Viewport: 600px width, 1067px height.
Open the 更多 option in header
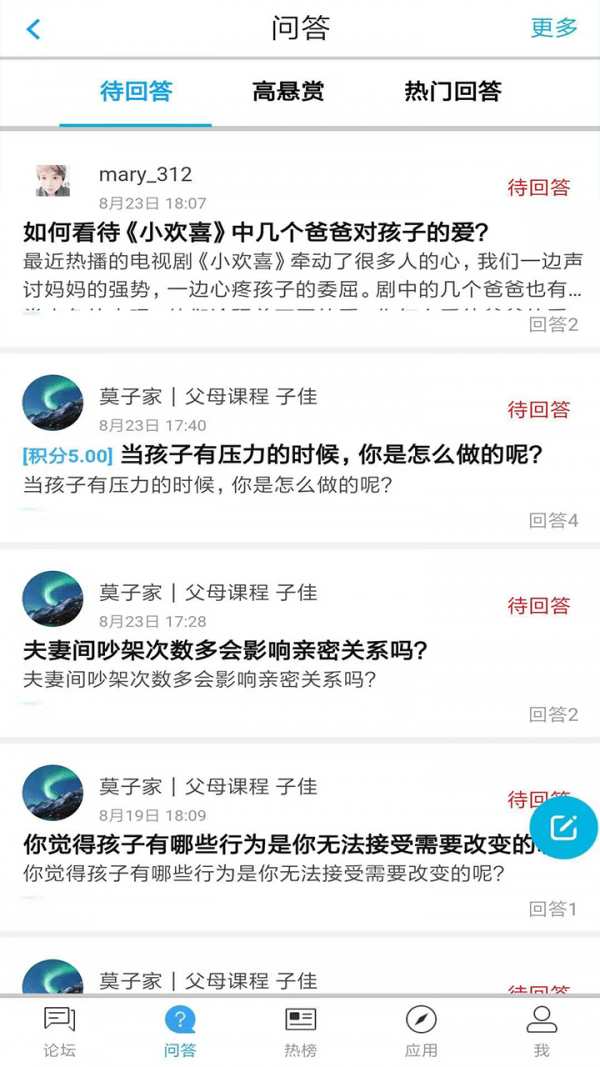tap(553, 28)
